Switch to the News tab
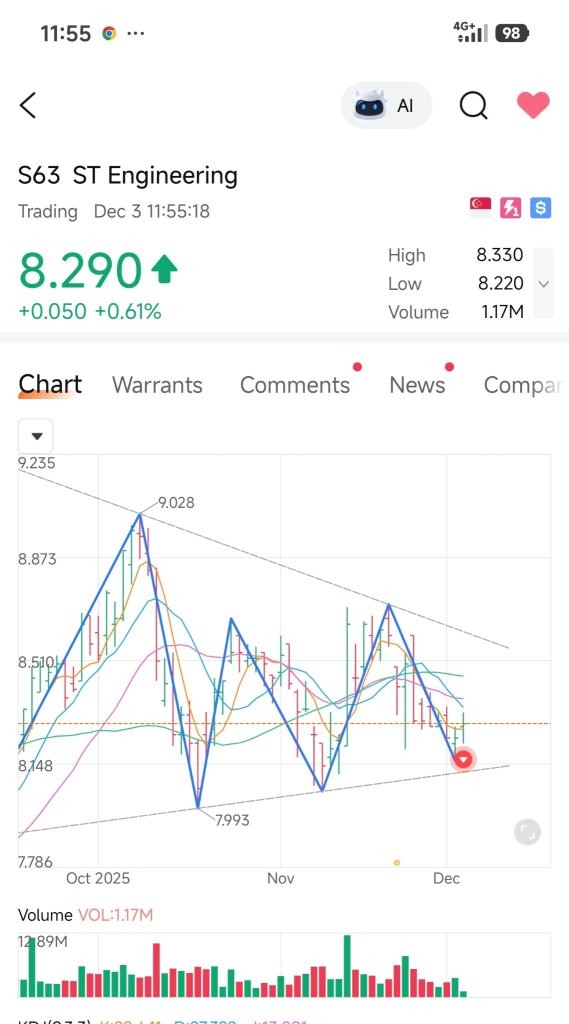This screenshot has width=569, height=1024. click(x=417, y=385)
